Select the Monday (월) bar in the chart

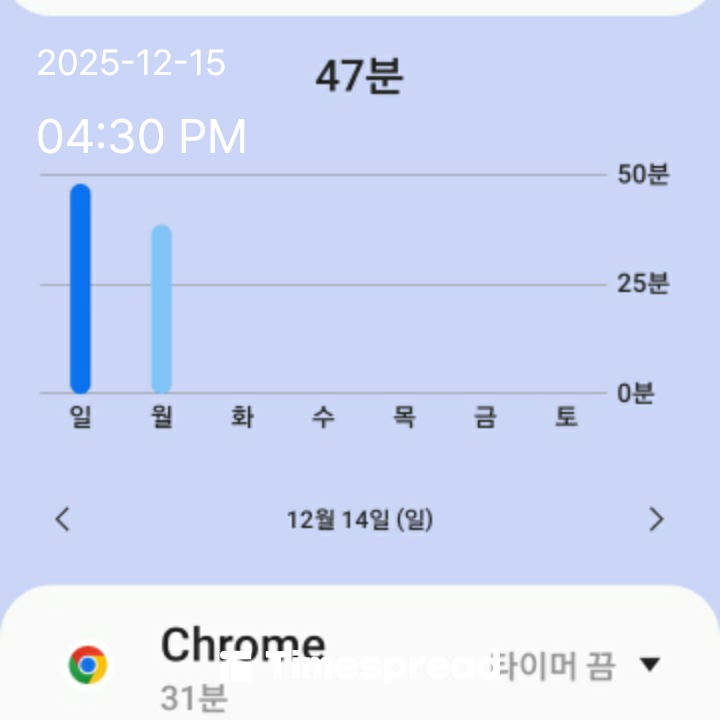pyautogui.click(x=161, y=310)
